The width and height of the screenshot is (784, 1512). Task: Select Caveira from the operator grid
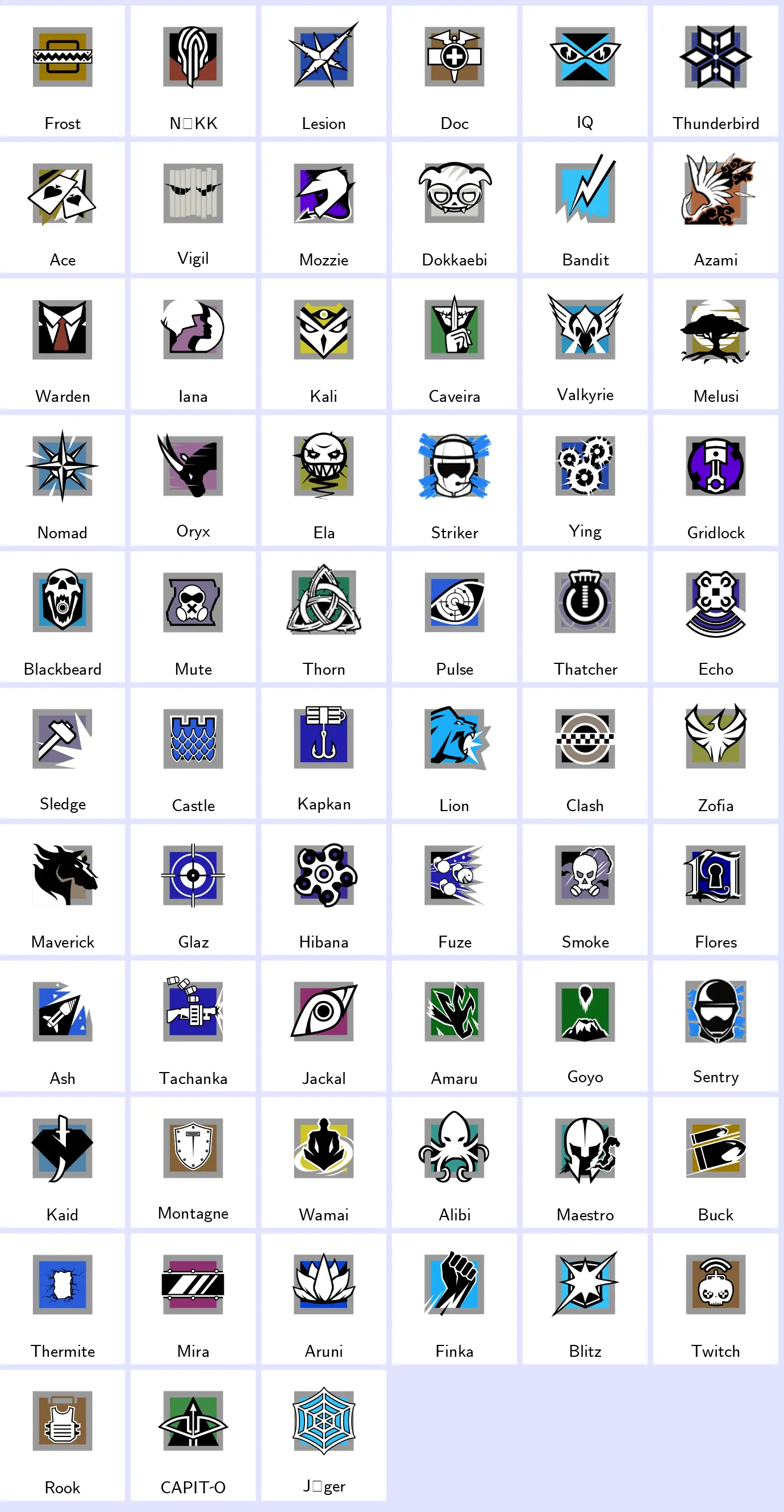tap(454, 344)
